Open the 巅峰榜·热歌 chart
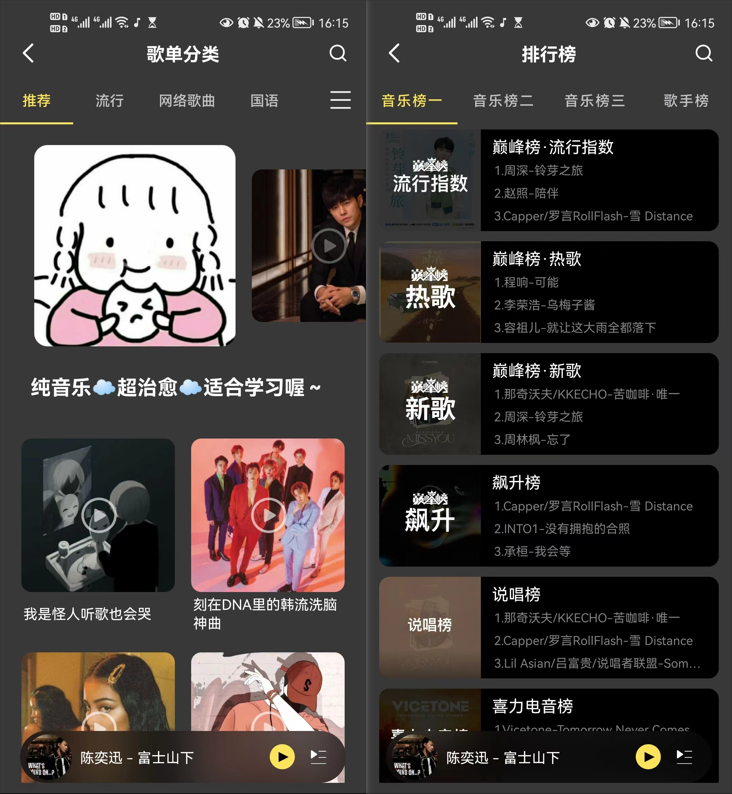The width and height of the screenshot is (732, 794). coord(549,293)
